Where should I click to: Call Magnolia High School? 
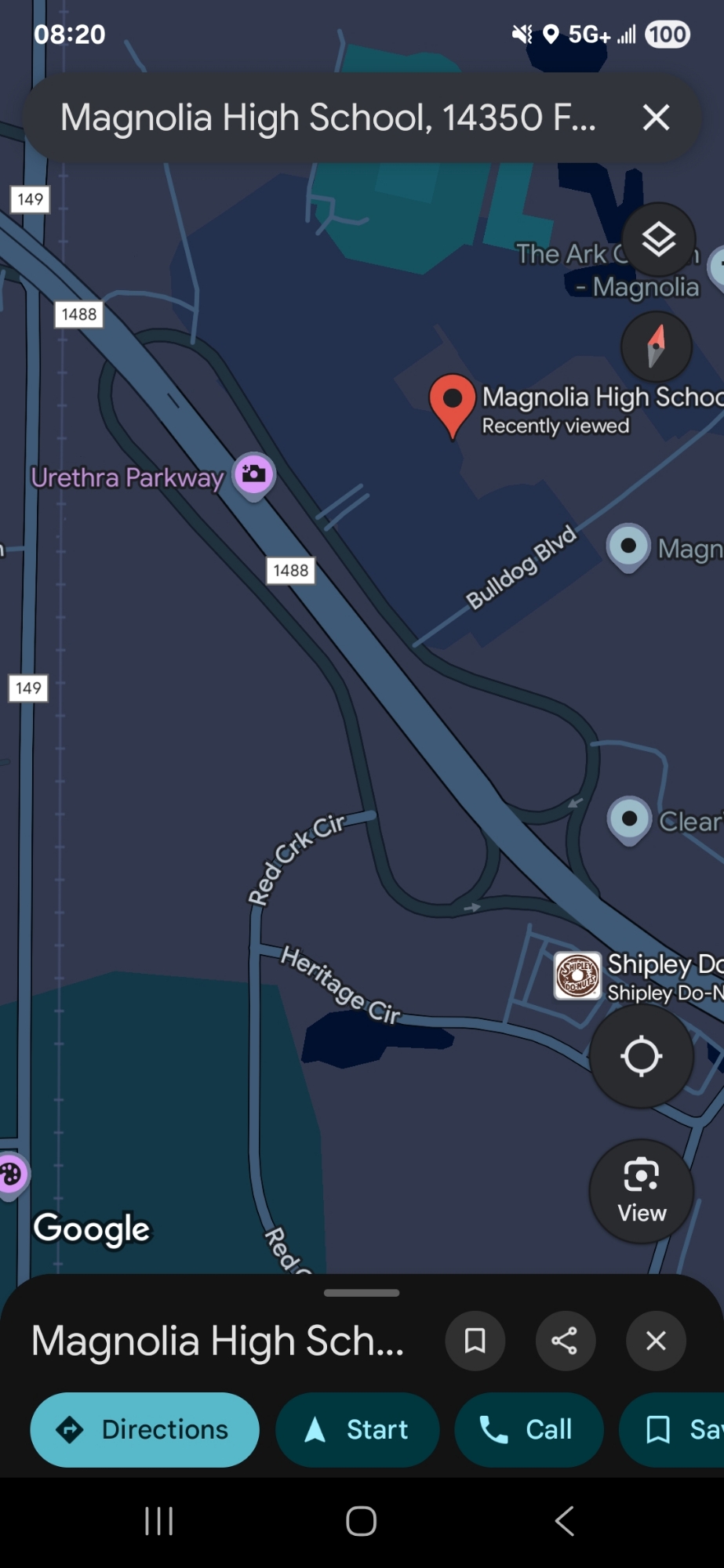click(529, 1429)
